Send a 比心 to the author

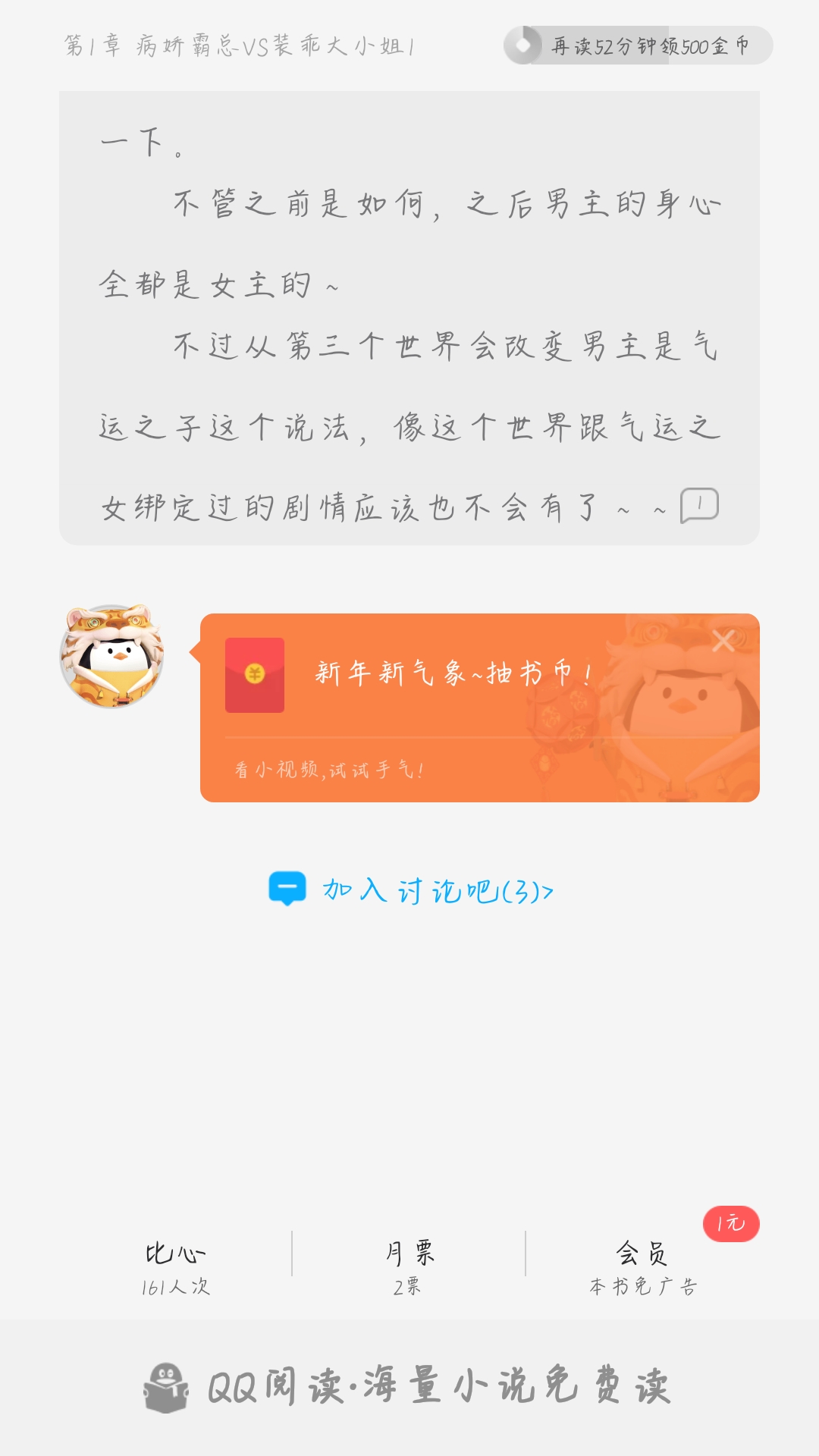pyautogui.click(x=175, y=1266)
